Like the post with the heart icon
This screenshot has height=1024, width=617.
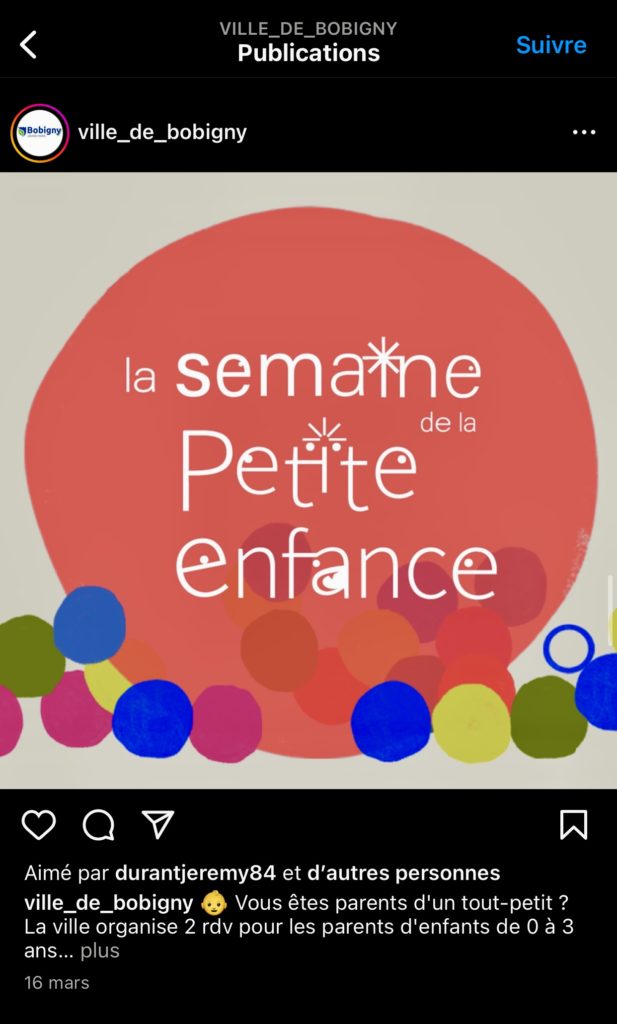(39, 824)
